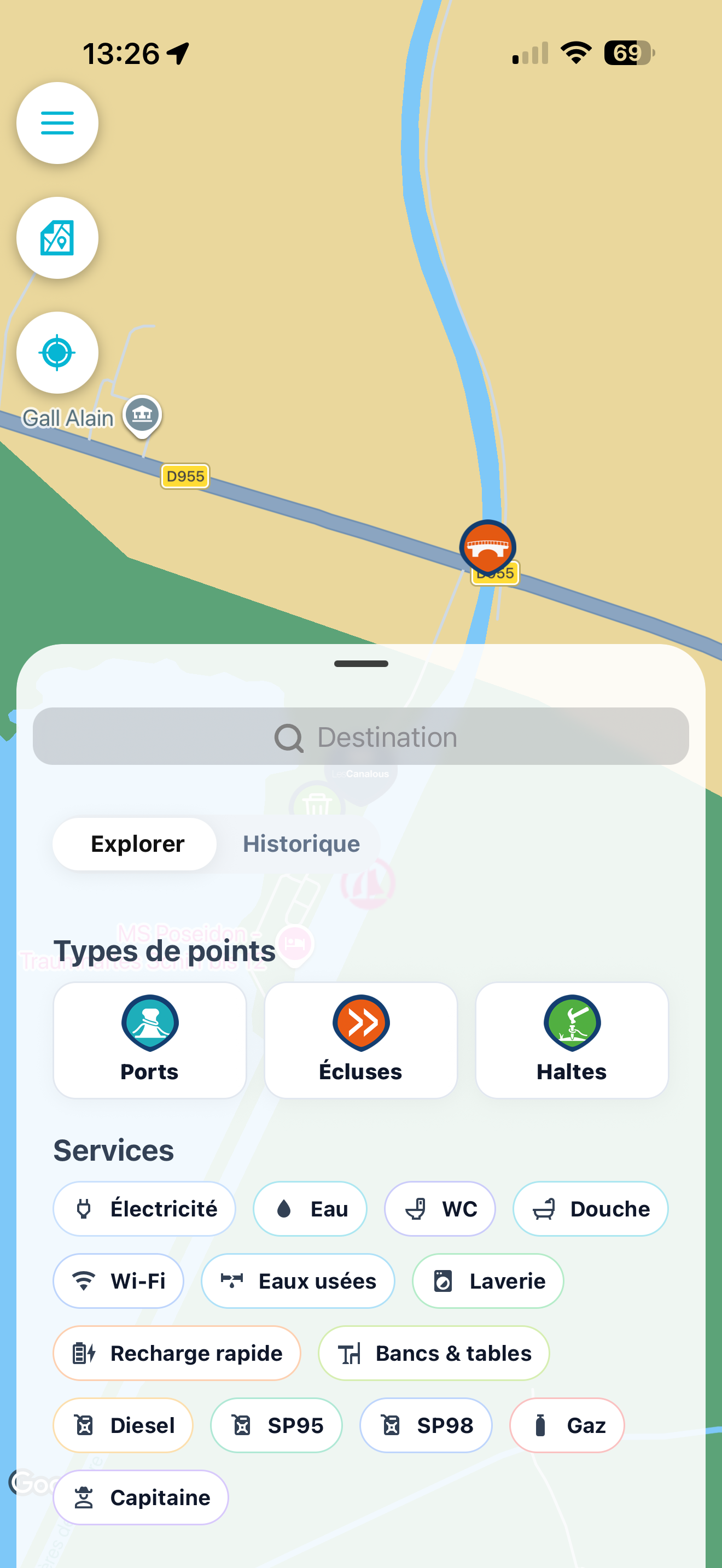Tap the orange bridge marker on map
The image size is (722, 1568).
(x=487, y=547)
